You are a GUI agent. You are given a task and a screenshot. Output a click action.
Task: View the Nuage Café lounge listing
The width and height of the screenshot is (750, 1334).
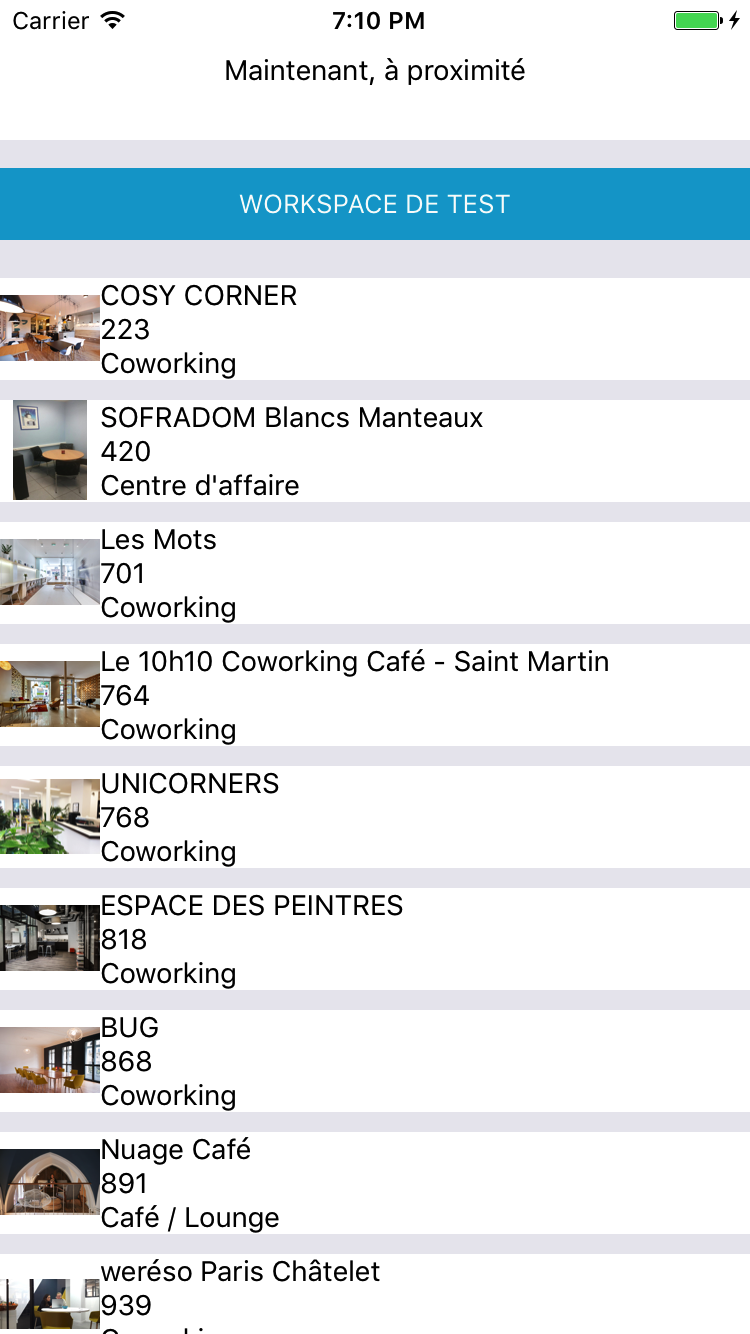click(375, 1183)
